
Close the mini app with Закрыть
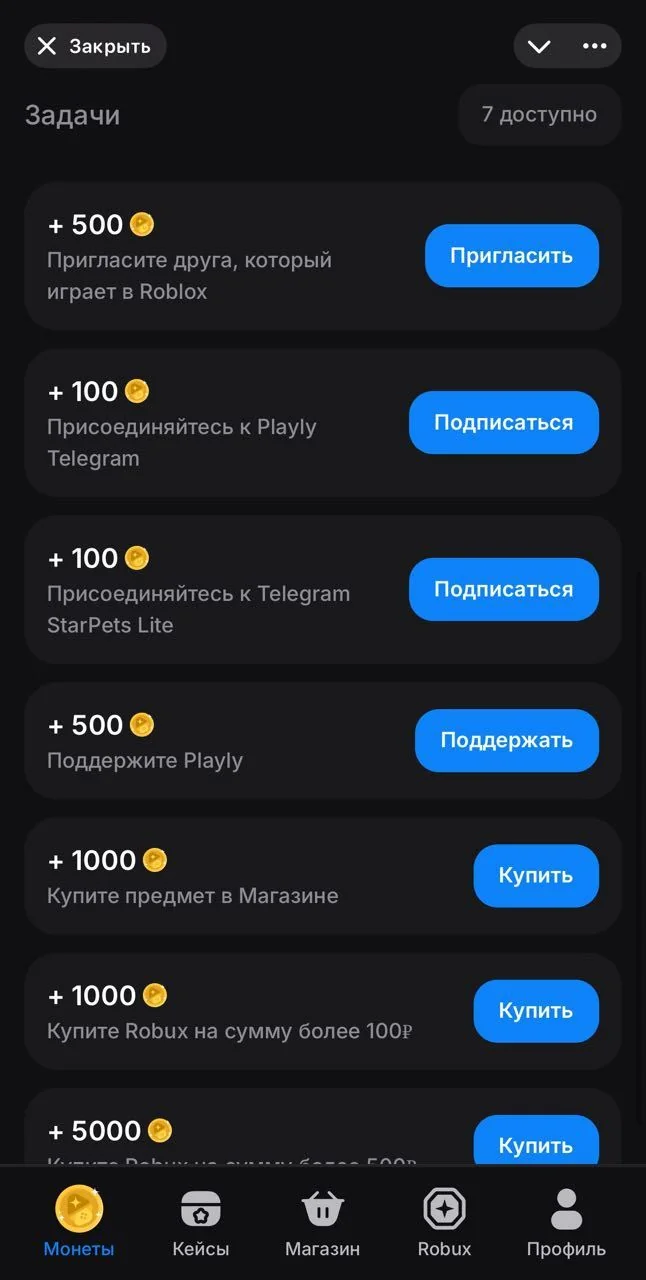click(x=95, y=46)
